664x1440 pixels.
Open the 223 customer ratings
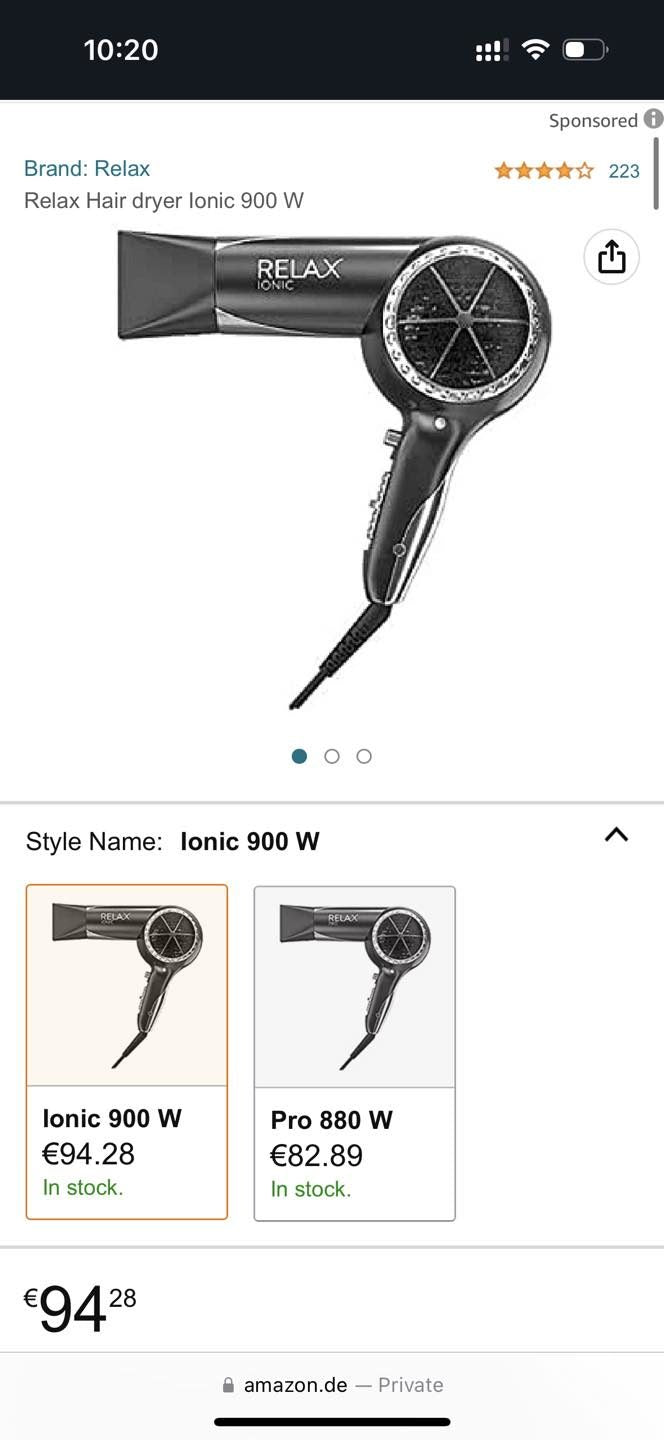[x=623, y=171]
